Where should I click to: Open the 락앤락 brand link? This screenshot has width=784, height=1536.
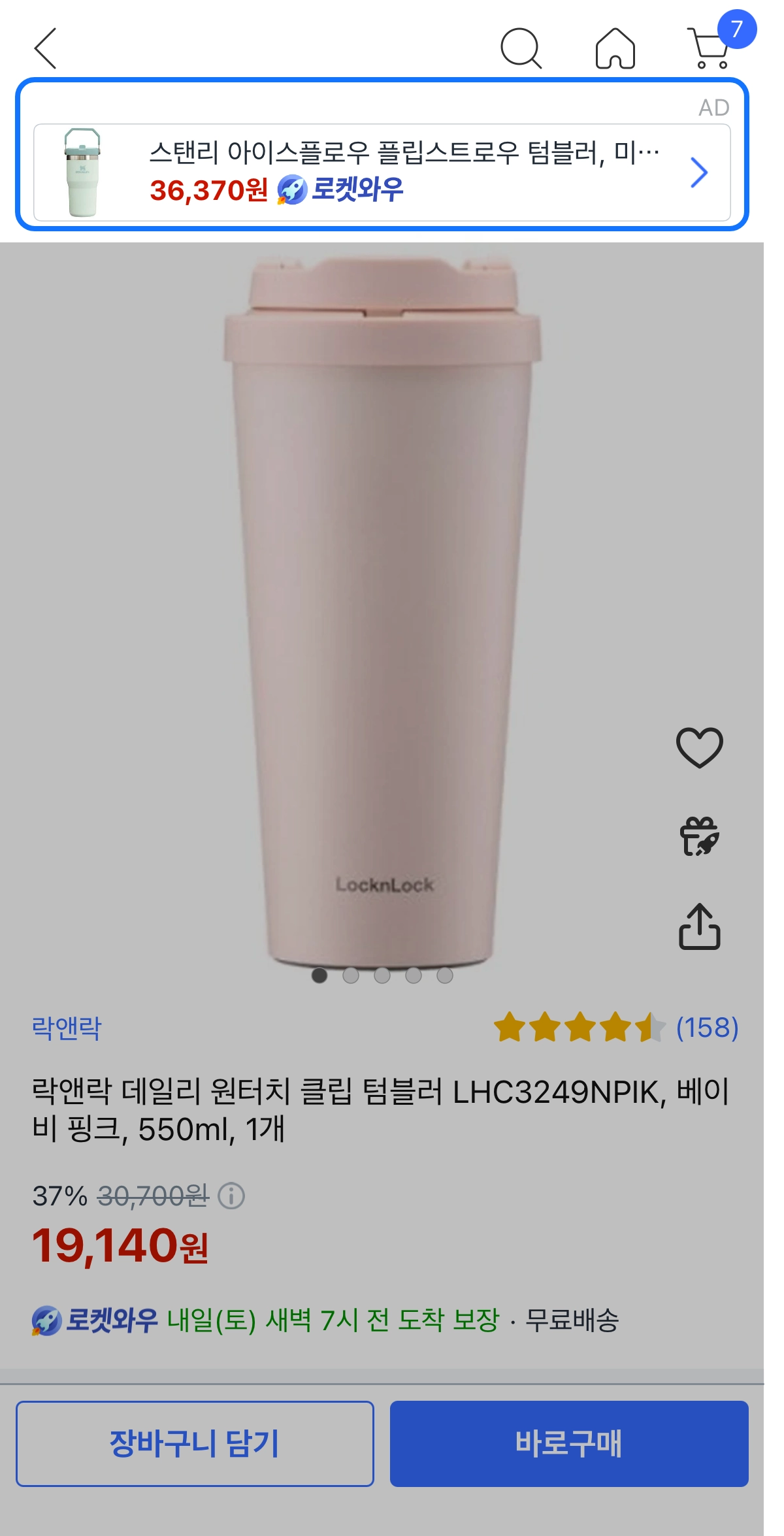pyautogui.click(x=67, y=1028)
